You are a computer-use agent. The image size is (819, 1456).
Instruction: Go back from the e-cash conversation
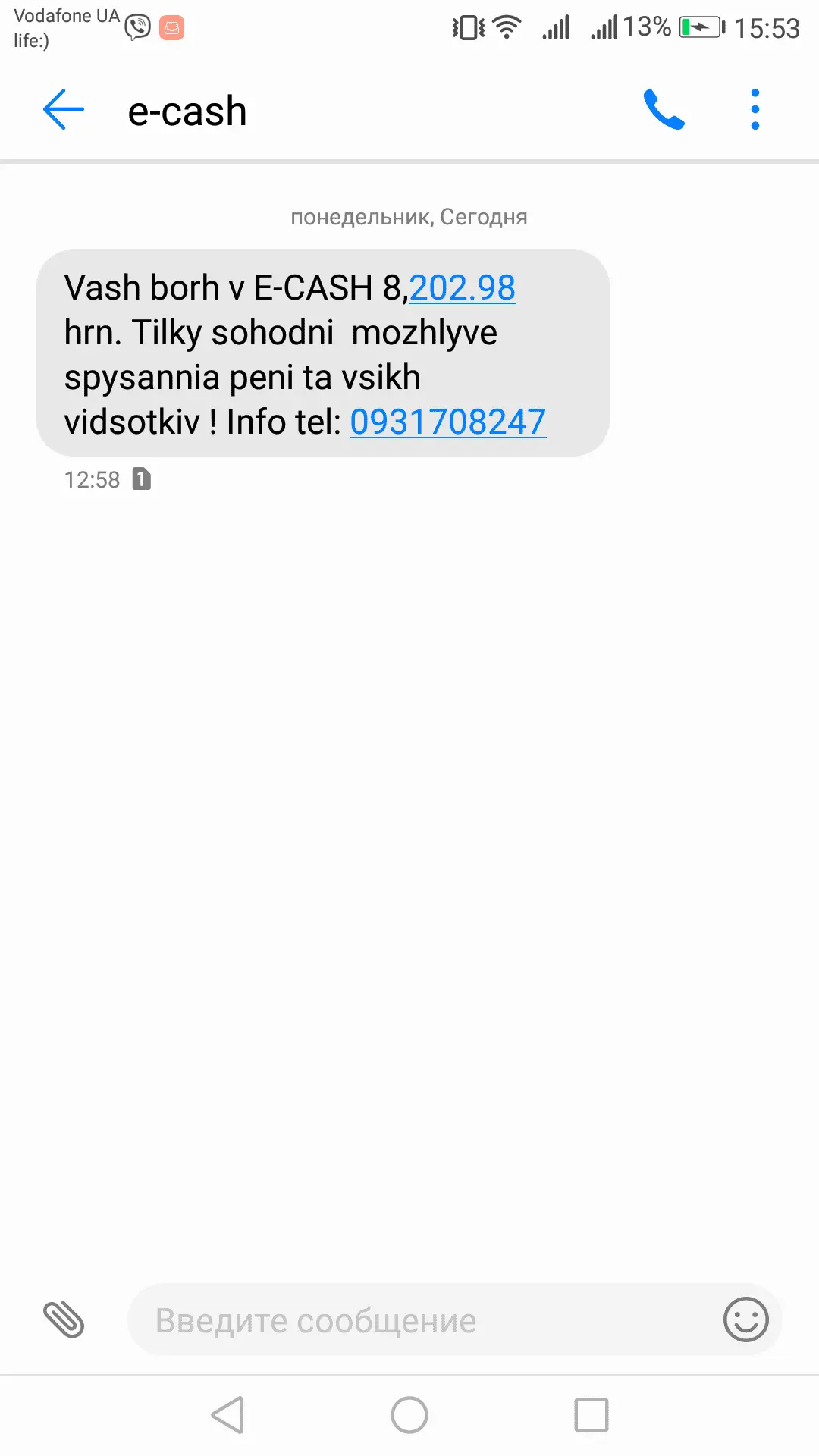(64, 110)
